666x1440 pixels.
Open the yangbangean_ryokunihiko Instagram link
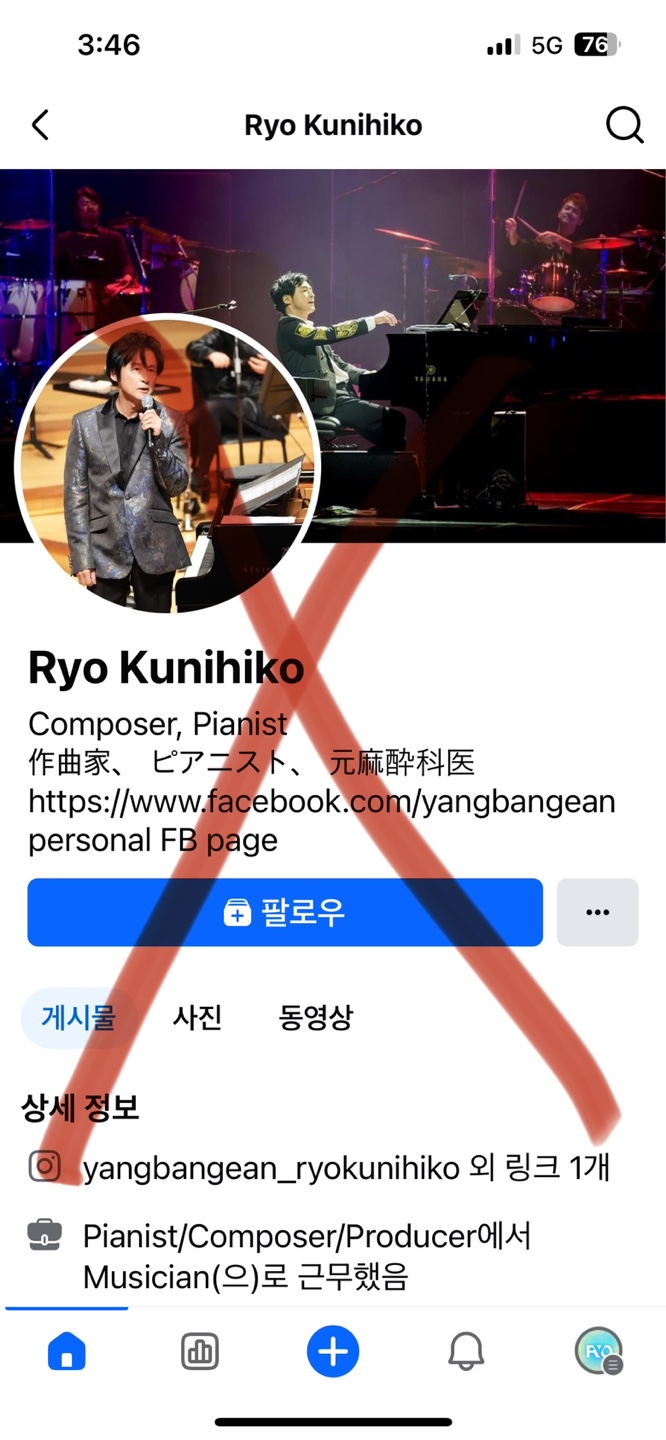pos(270,1167)
